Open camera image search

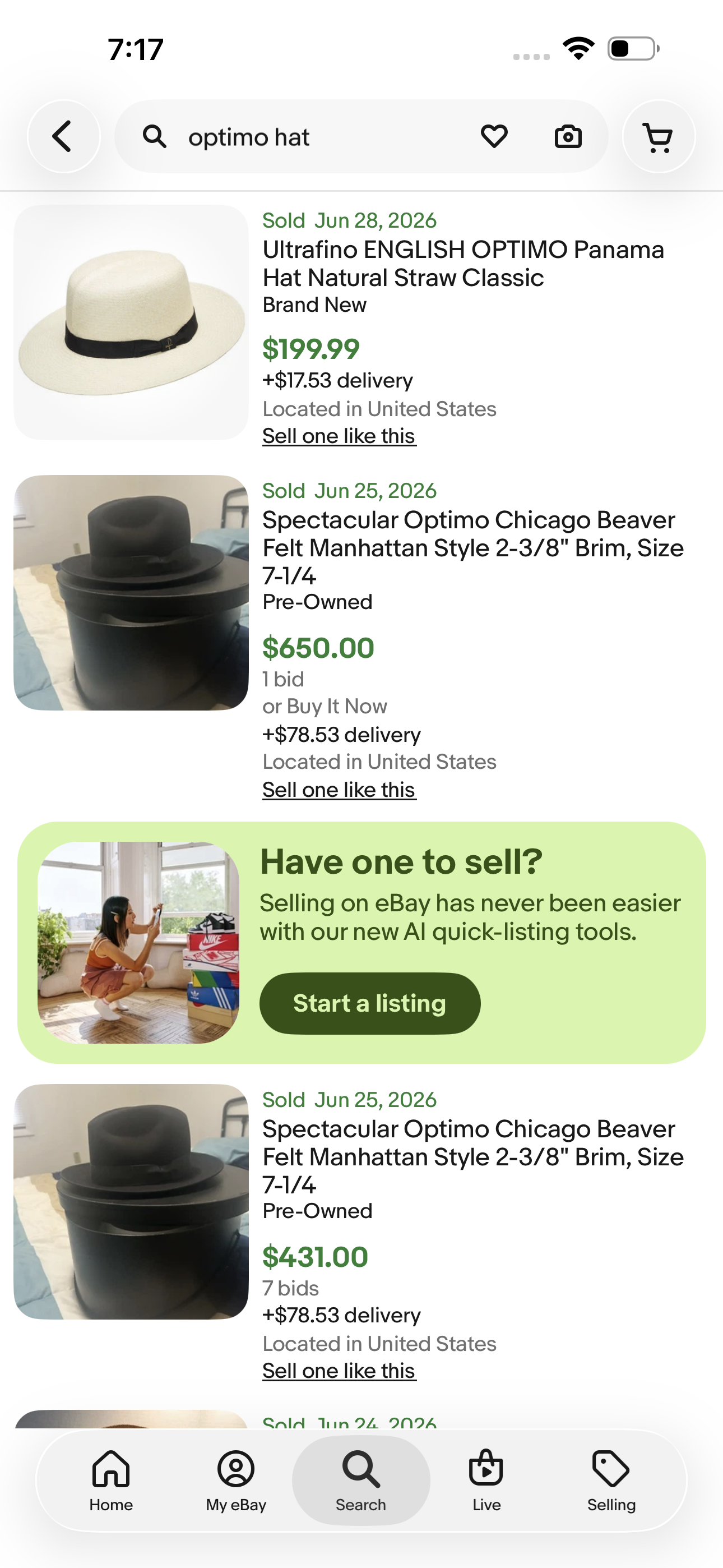568,136
